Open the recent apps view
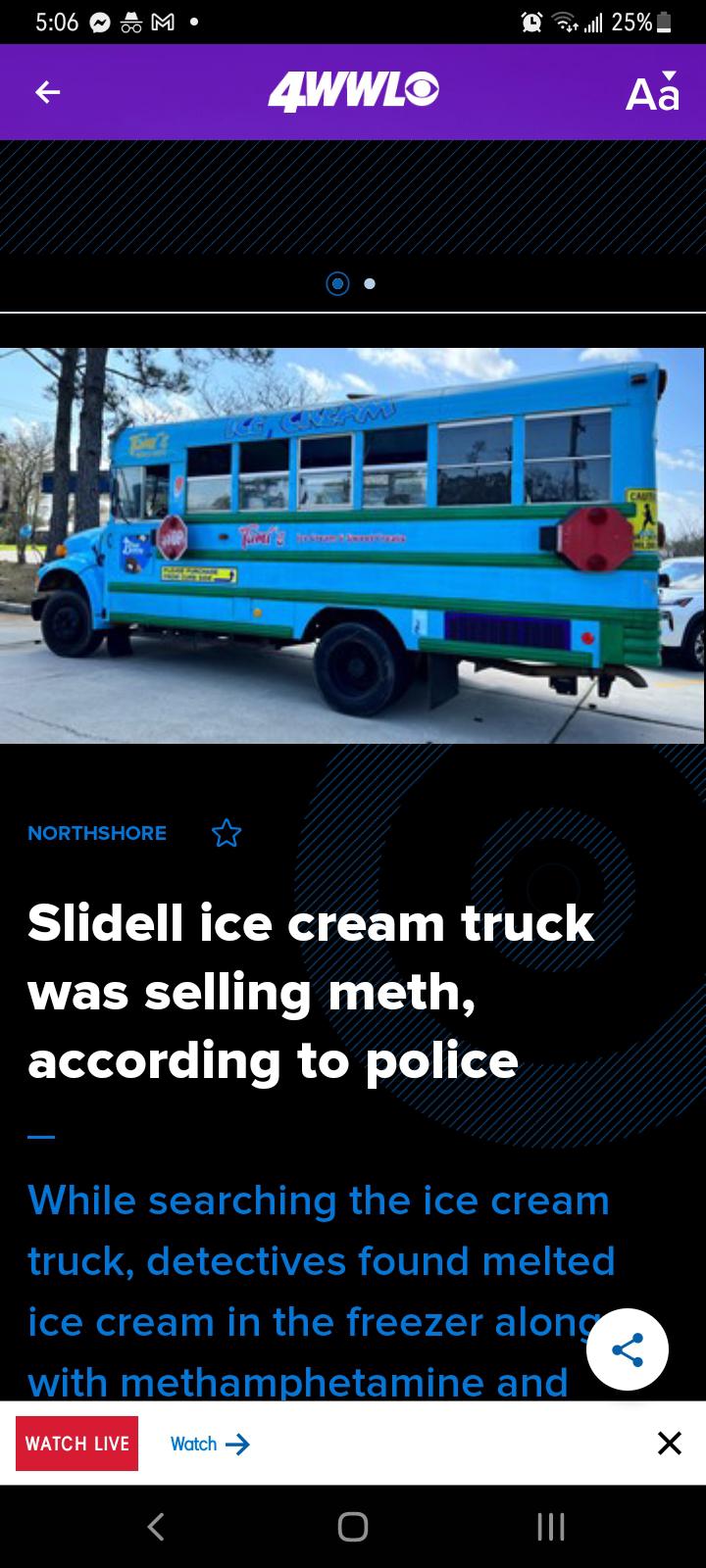 551,1527
